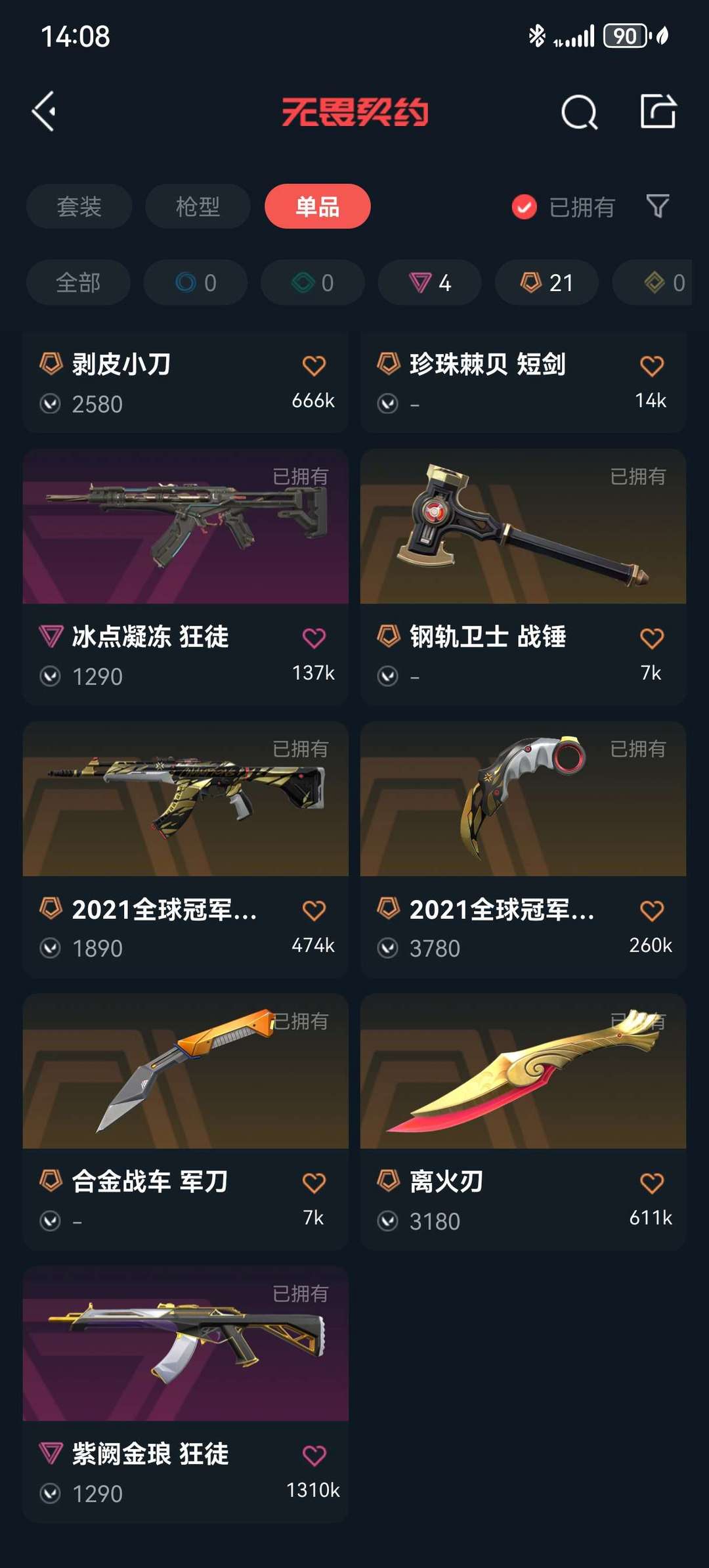Open the 冰点凝冻 狂徒 skin card
This screenshot has height=1568, width=709.
(x=185, y=577)
